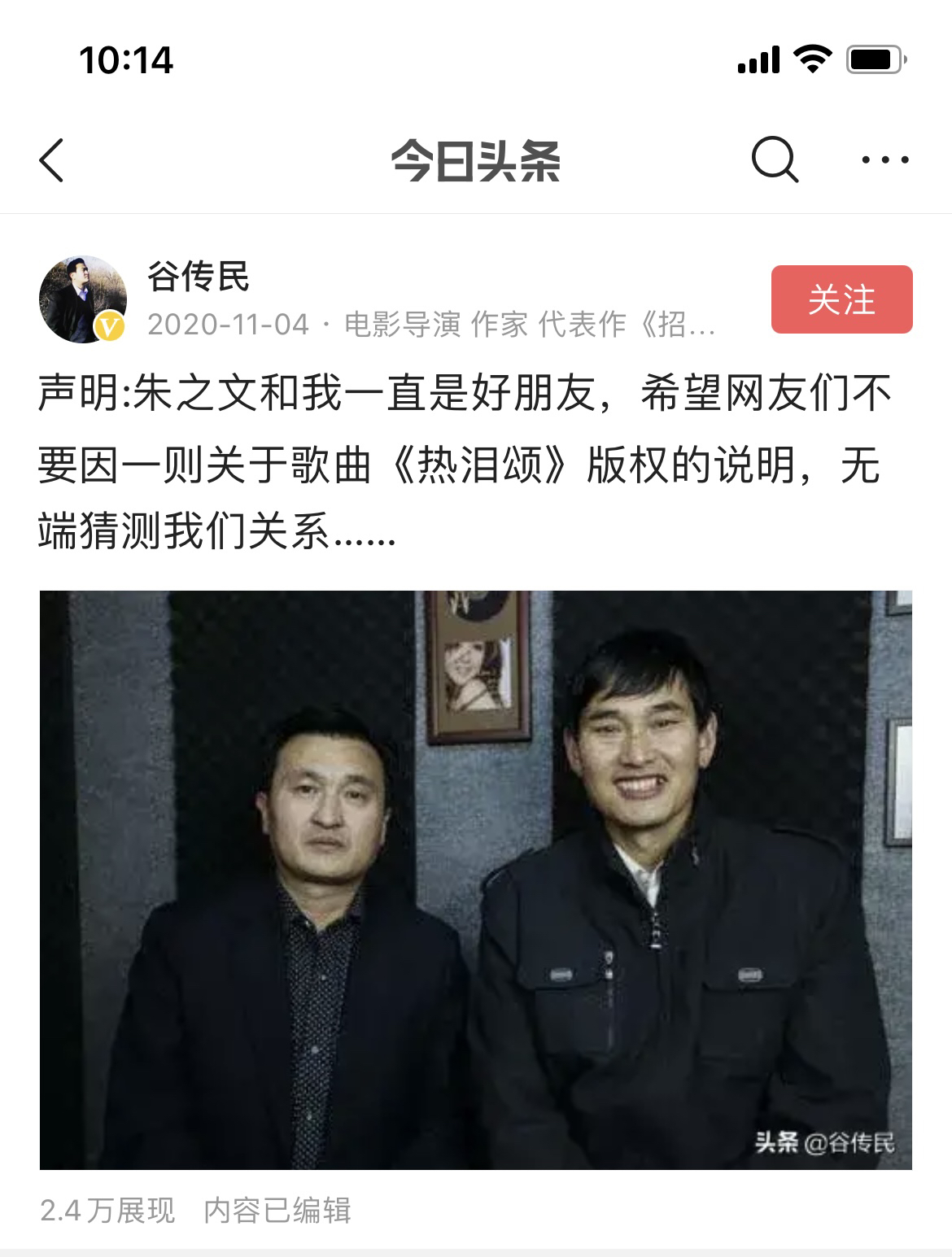Image resolution: width=952 pixels, height=1257 pixels.
Task: Open 谷传民's profile avatar
Action: coord(83,299)
